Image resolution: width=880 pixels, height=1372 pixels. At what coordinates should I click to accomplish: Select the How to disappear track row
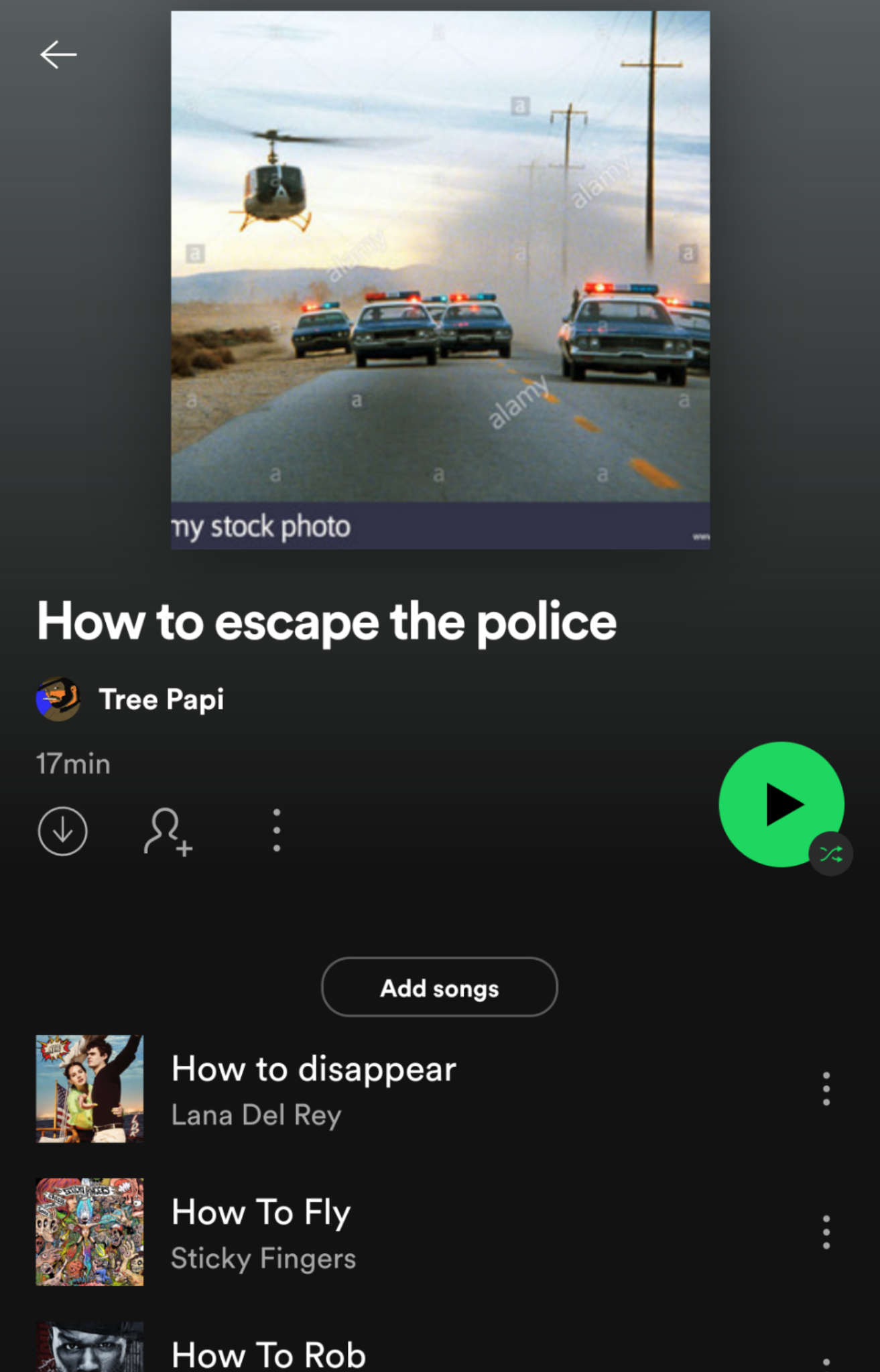coord(402,1089)
